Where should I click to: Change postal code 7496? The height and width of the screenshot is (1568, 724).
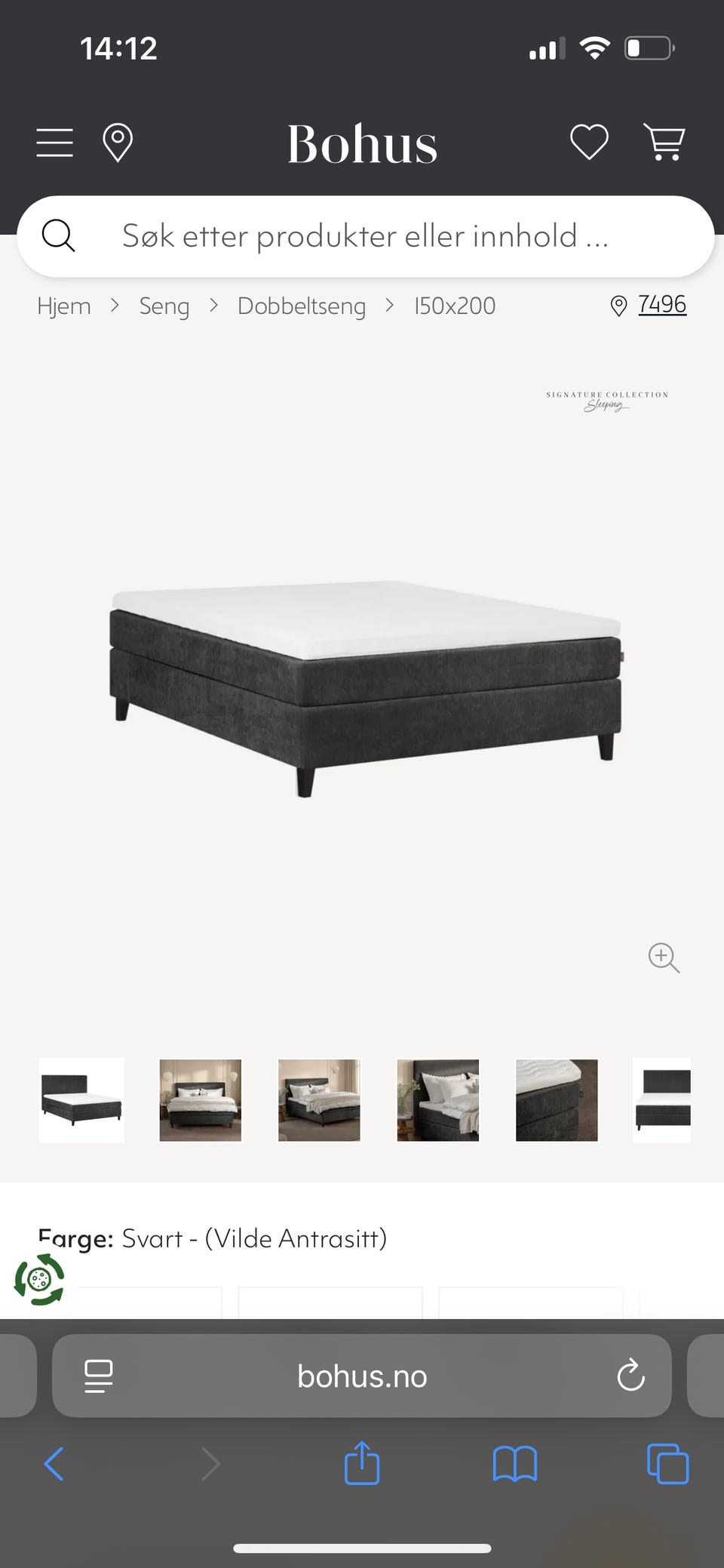pyautogui.click(x=661, y=304)
